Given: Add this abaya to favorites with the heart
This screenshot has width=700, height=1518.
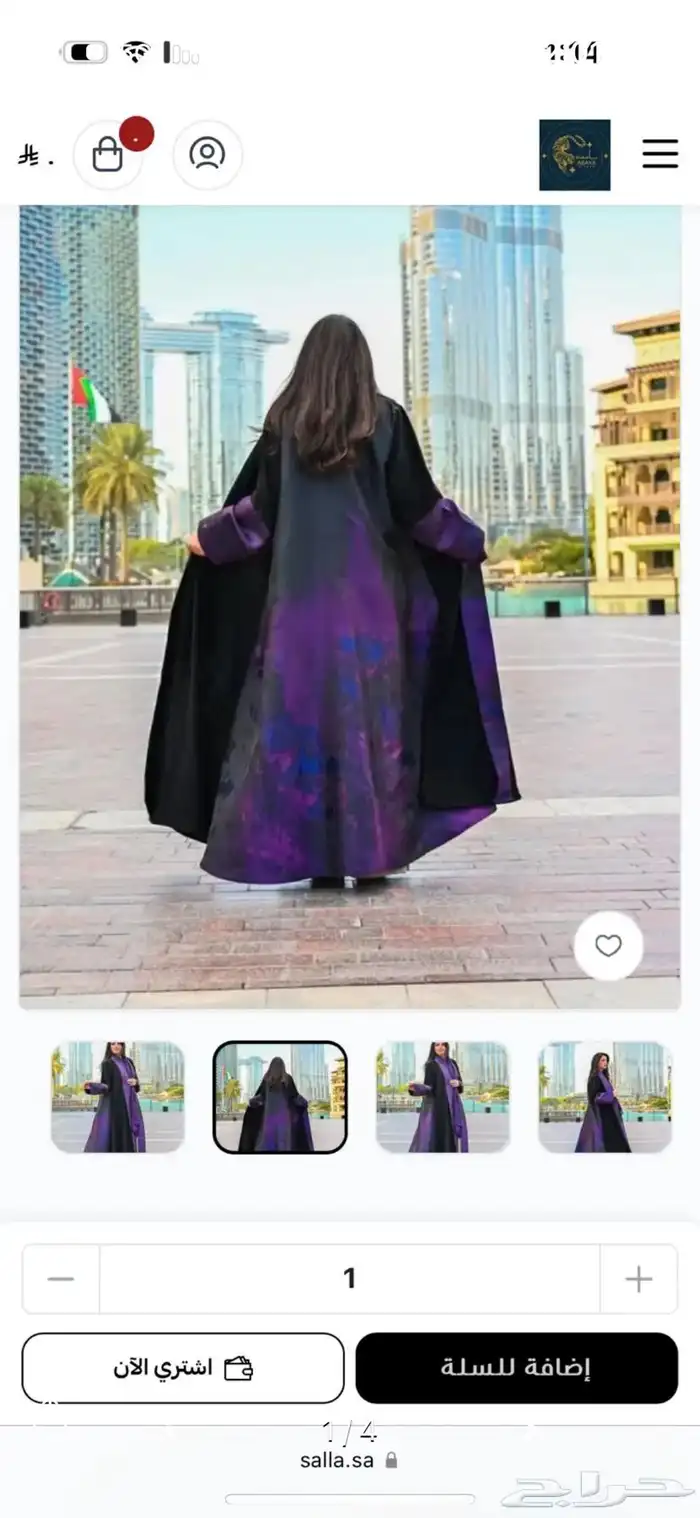Looking at the screenshot, I should point(608,946).
